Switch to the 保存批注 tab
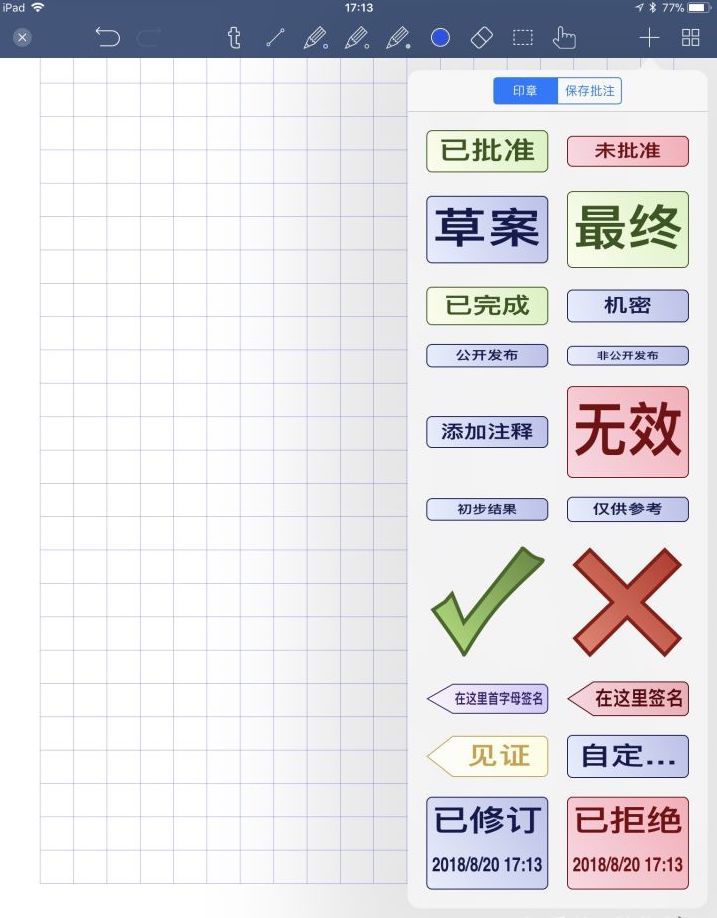The height and width of the screenshot is (918, 717). [589, 91]
